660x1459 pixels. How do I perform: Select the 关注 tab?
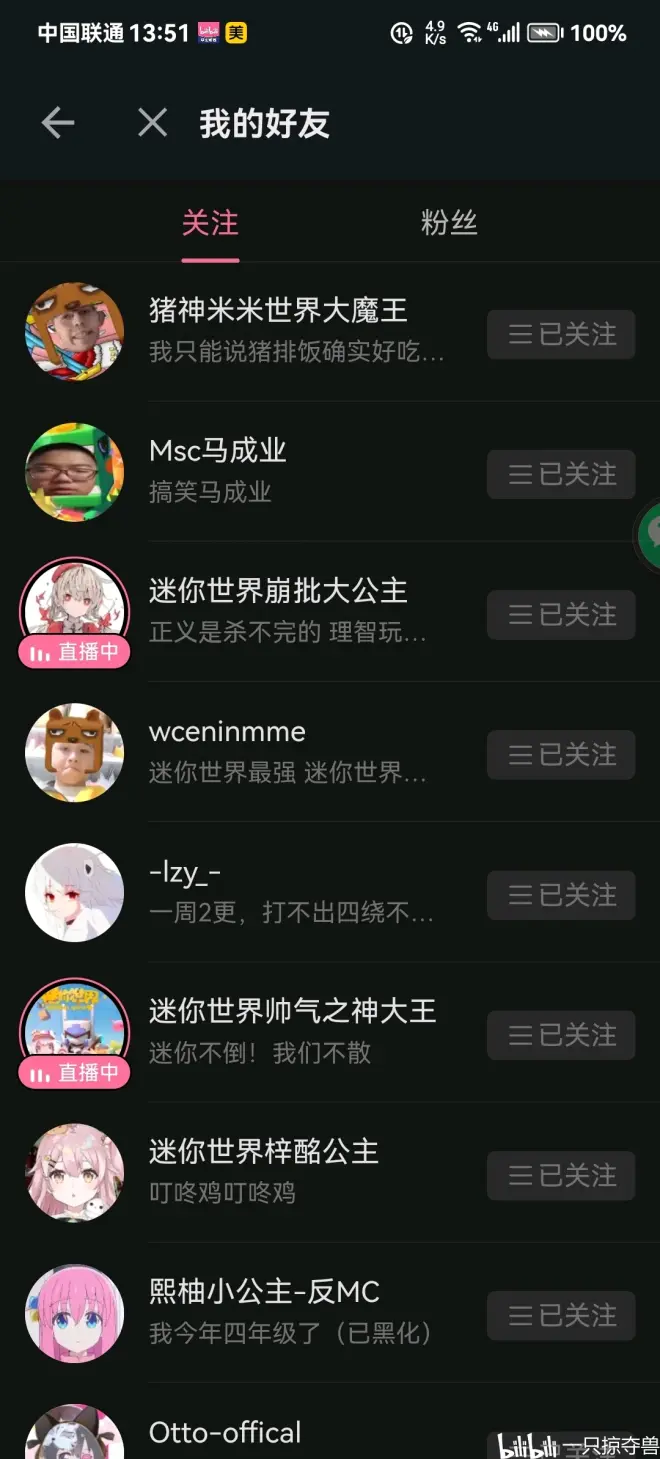point(210,223)
